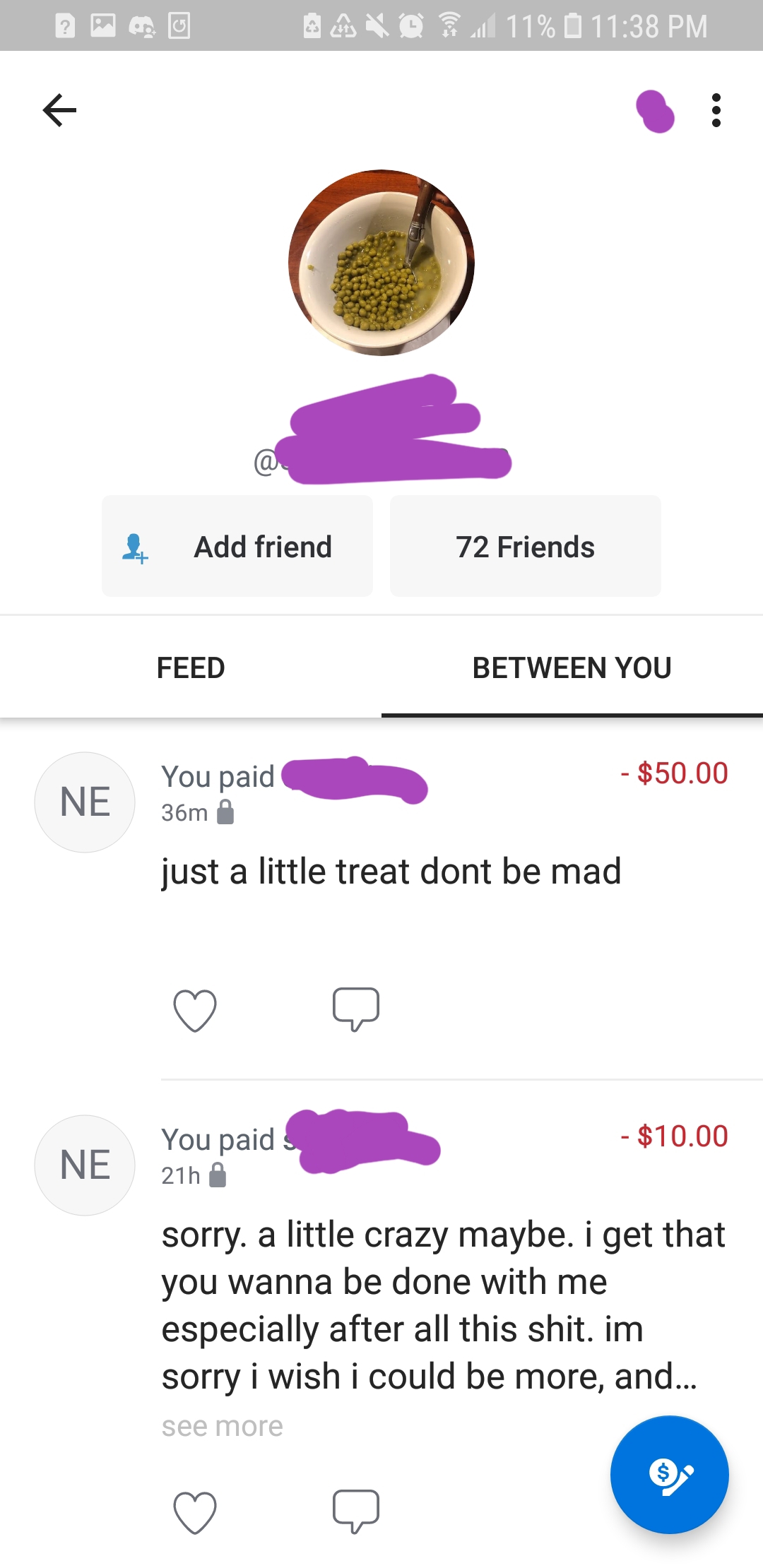Switch to the FEED tab

pos(191,667)
